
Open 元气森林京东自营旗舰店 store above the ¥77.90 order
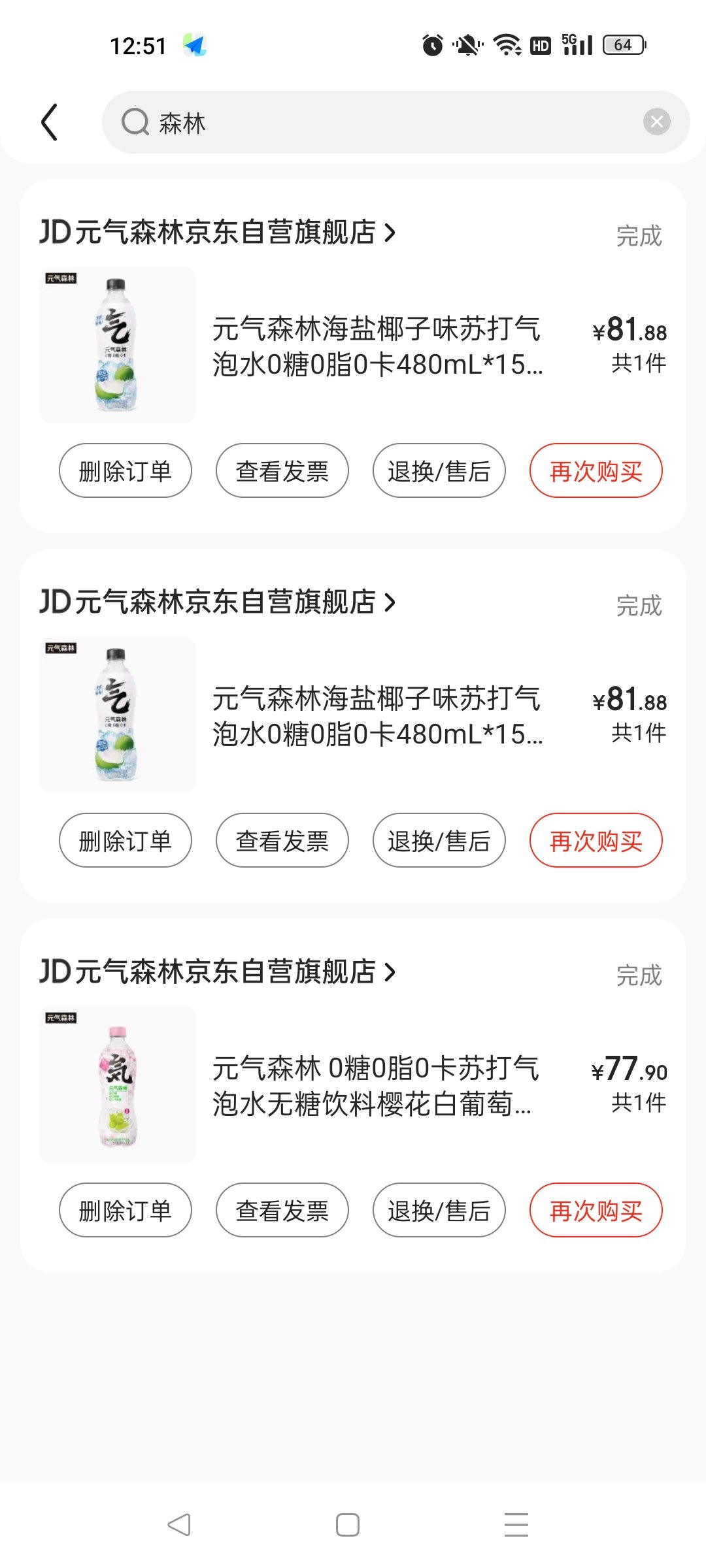[218, 972]
